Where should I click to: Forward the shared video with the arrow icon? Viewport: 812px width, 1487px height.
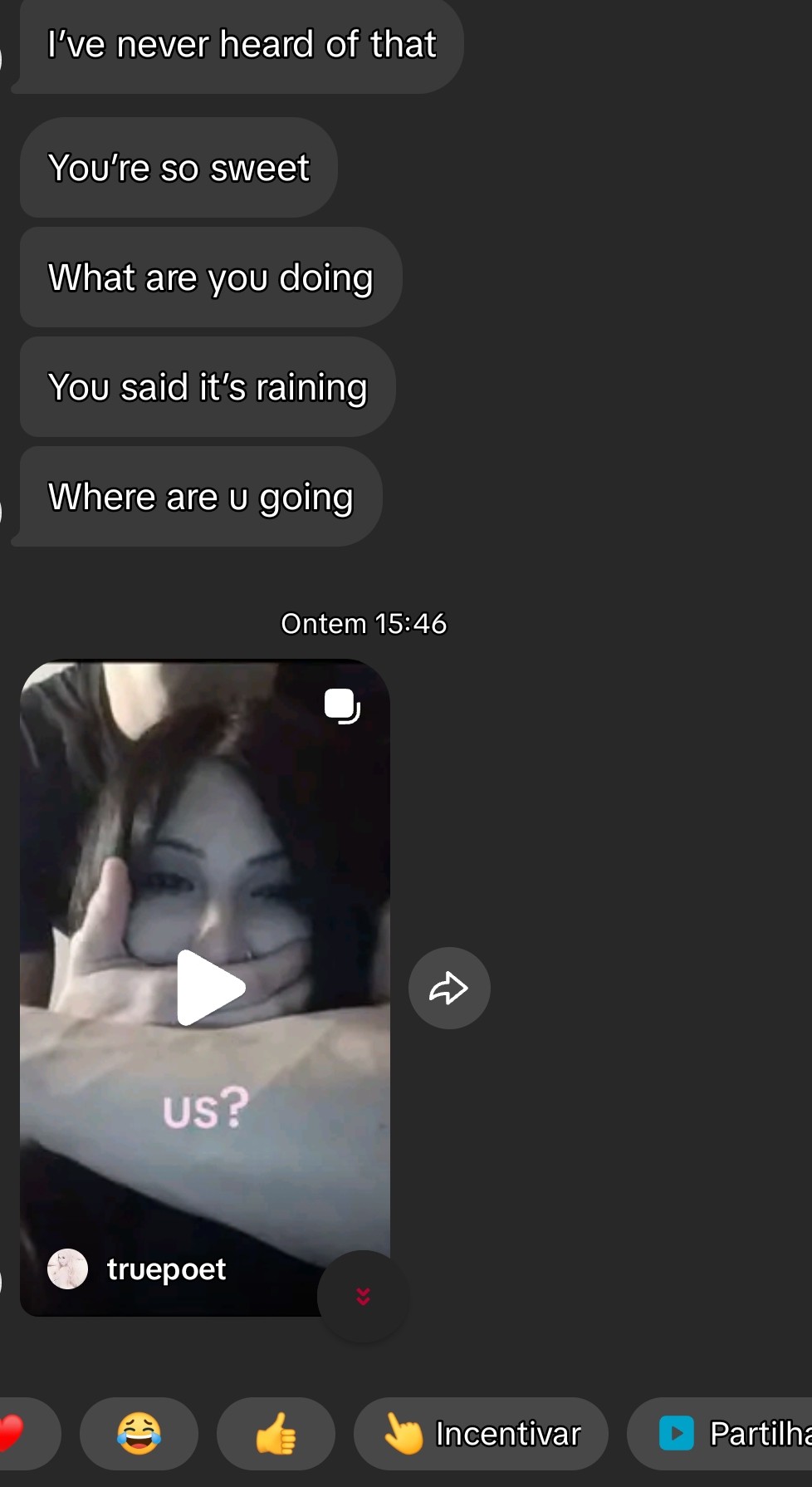tap(449, 988)
